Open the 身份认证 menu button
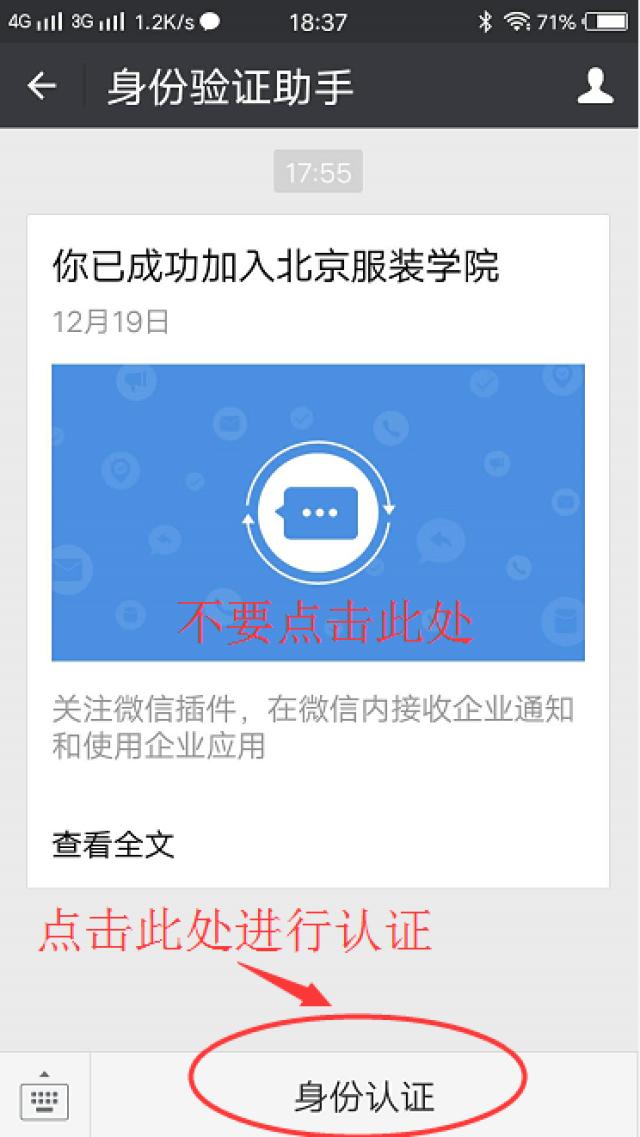640x1137 pixels. [363, 1097]
